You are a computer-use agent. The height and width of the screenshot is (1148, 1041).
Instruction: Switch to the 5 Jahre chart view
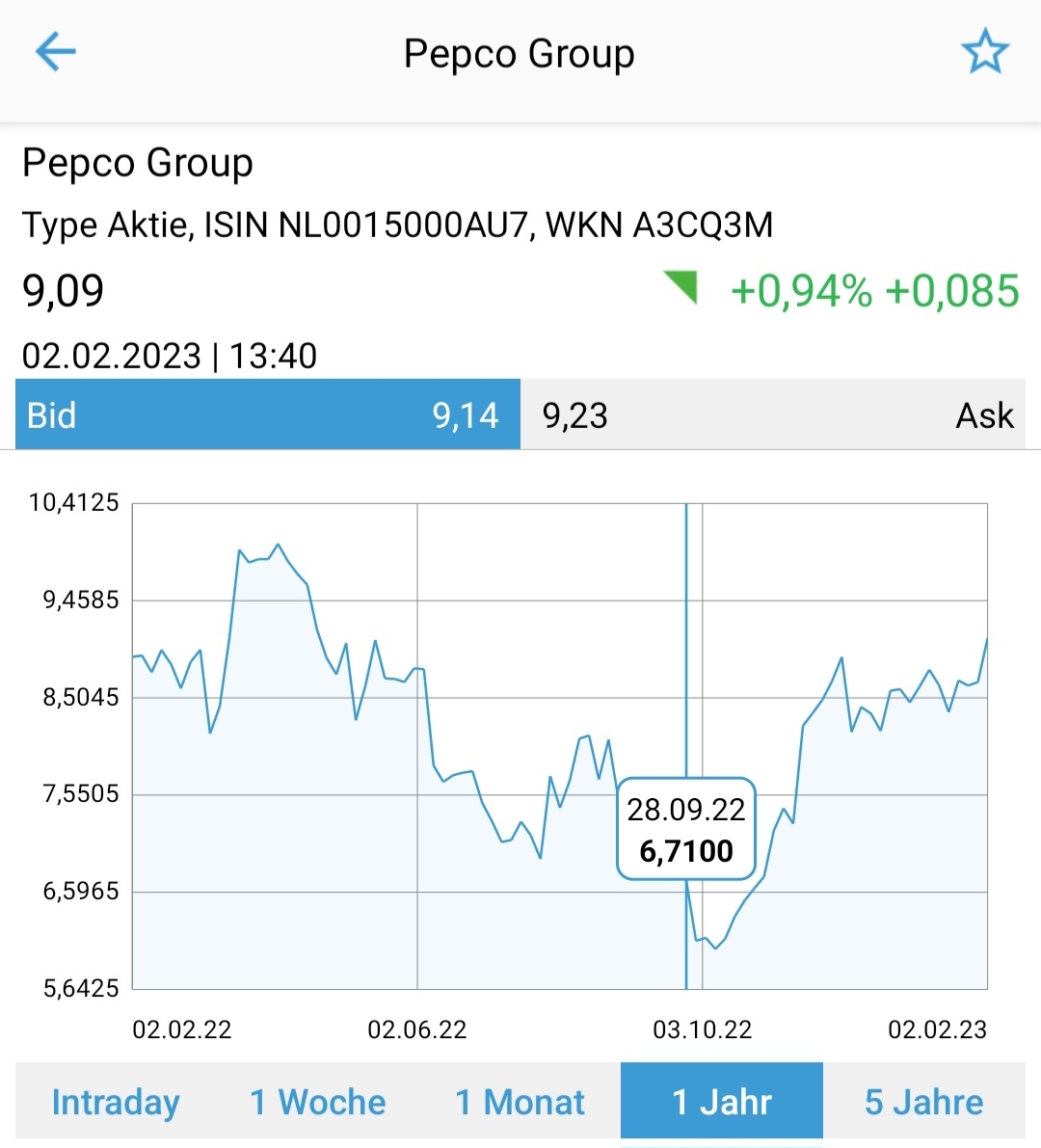tap(923, 1101)
